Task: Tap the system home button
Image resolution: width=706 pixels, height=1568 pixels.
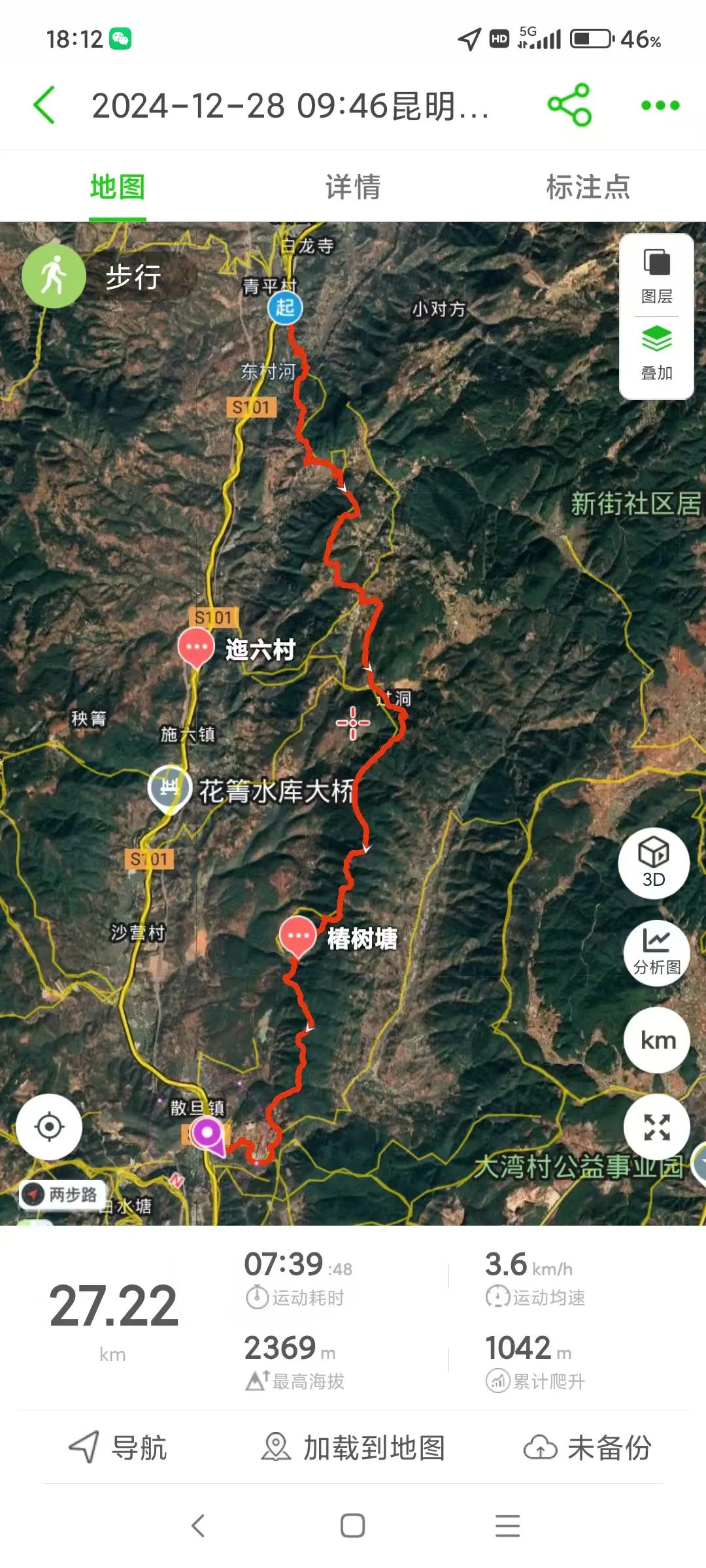Action: point(352,1526)
